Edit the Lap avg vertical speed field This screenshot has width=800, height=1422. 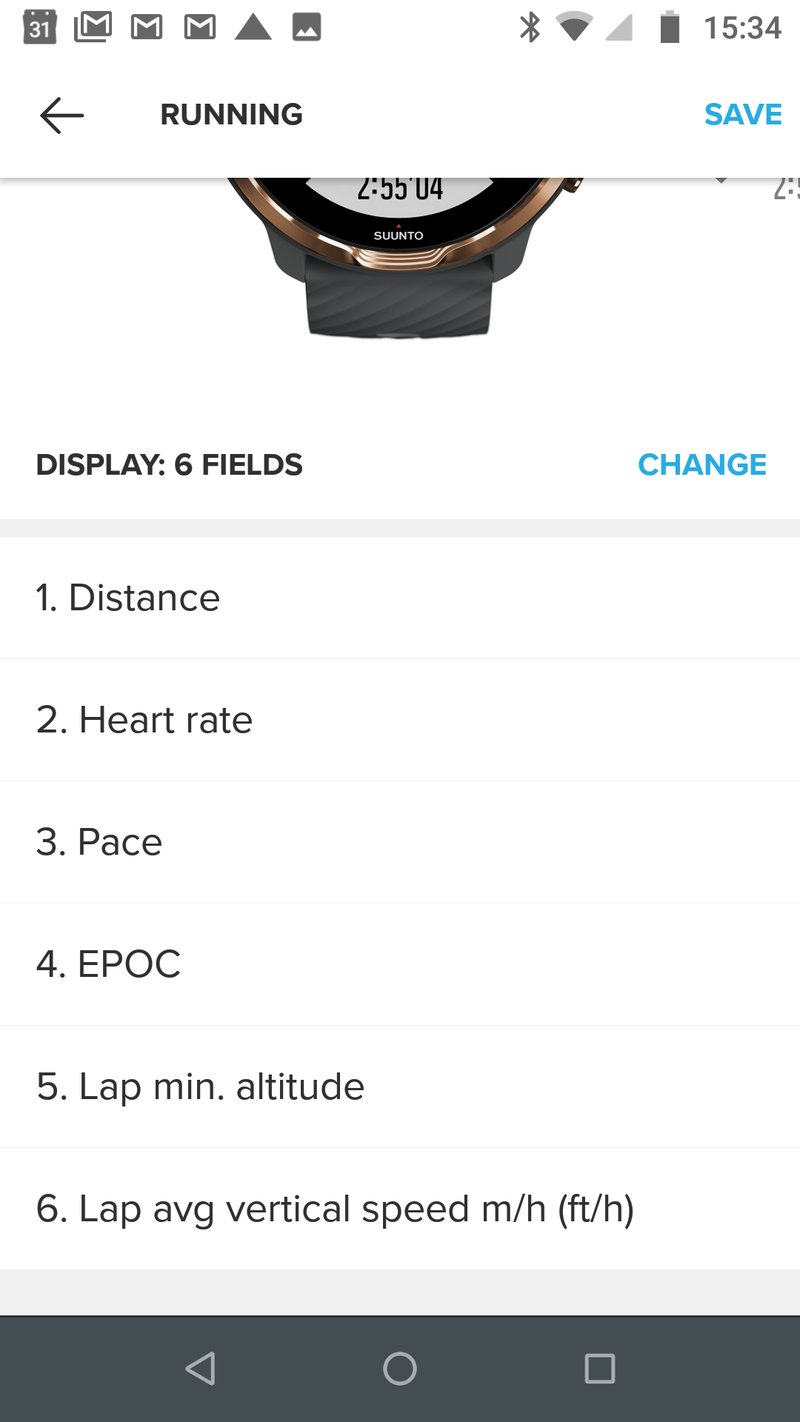point(400,1209)
